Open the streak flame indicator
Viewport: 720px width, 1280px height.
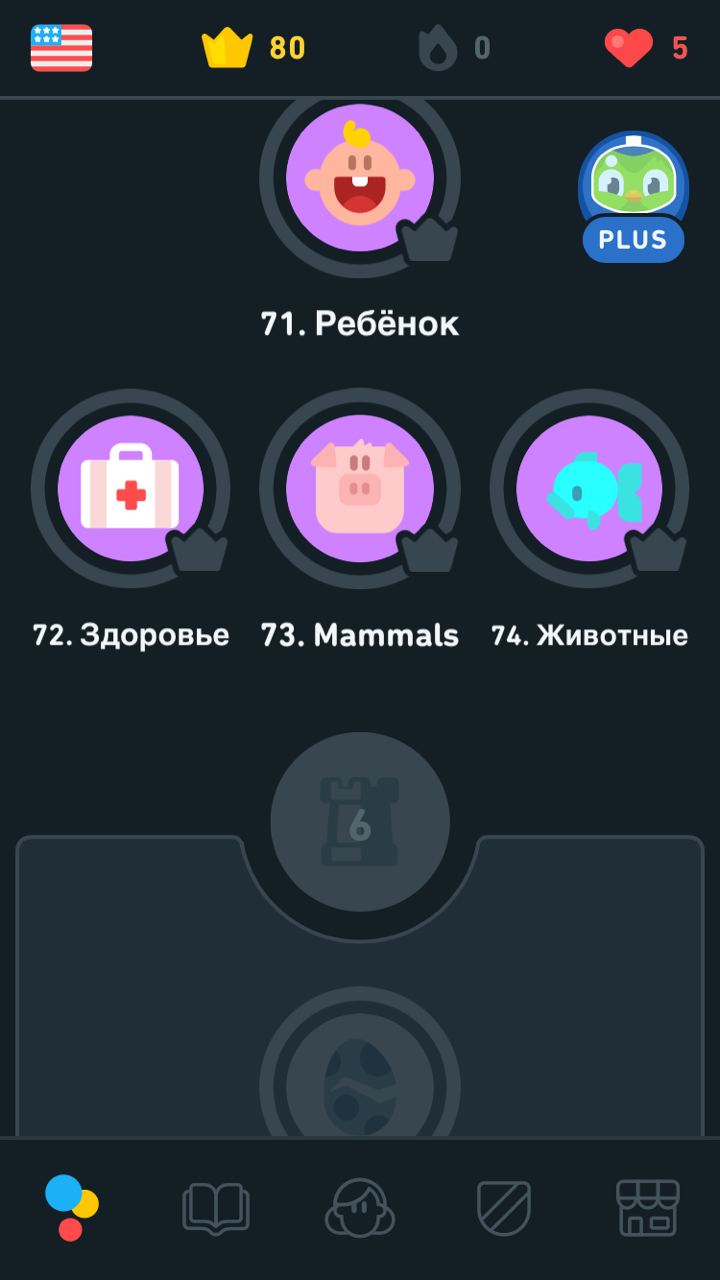point(454,48)
